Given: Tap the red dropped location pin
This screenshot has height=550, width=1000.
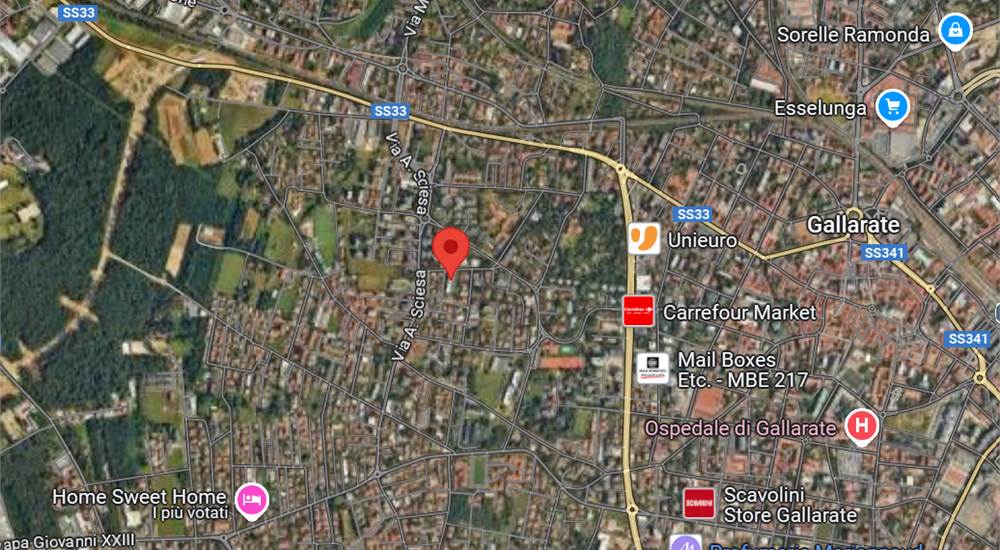Looking at the screenshot, I should point(452,248).
